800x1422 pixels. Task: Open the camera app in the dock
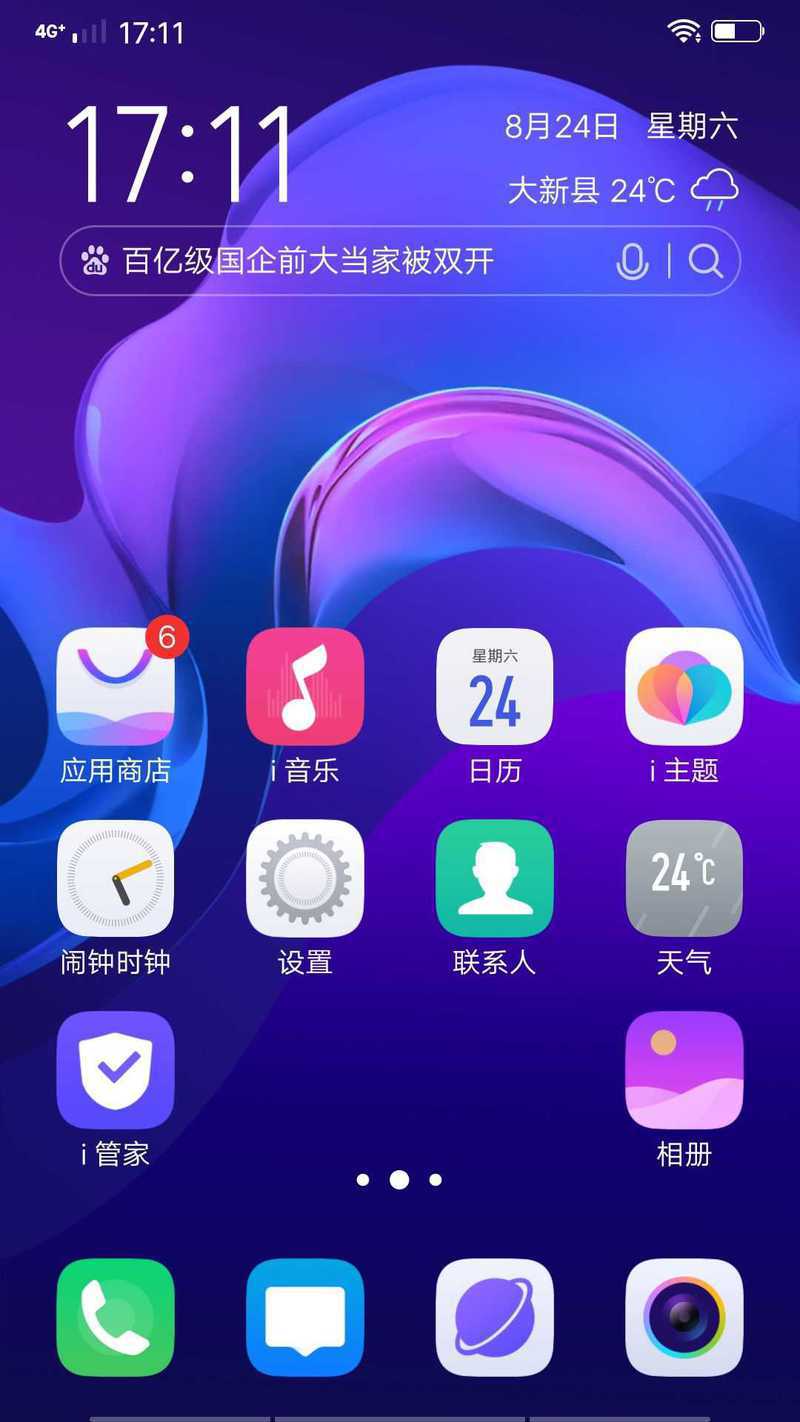(684, 1317)
